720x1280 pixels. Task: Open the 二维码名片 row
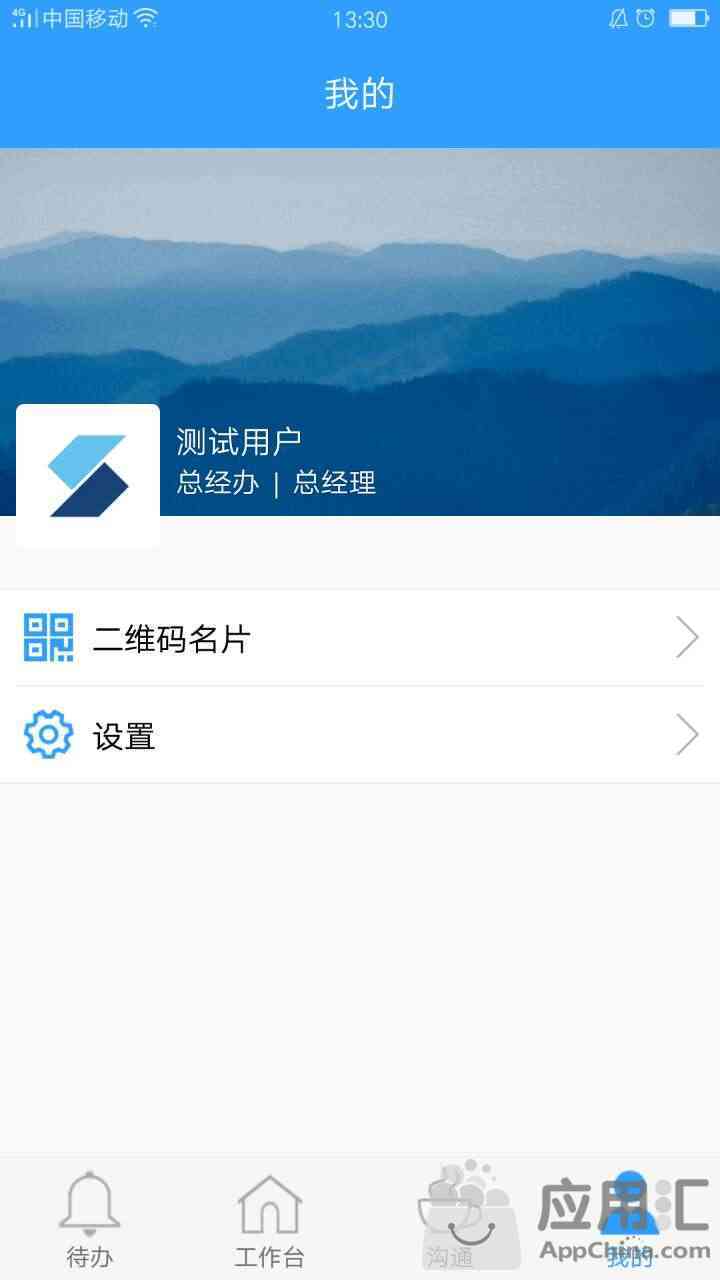360,638
